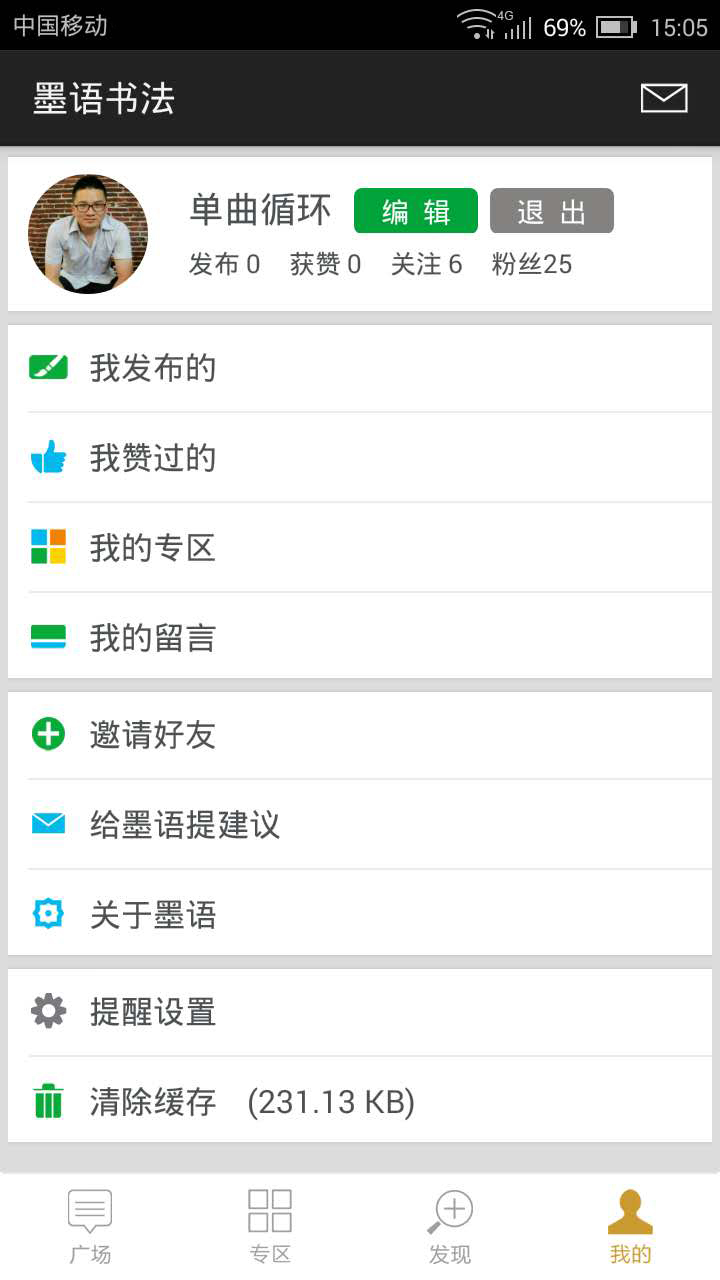
Task: Open the profile avatar photo
Action: (88, 234)
